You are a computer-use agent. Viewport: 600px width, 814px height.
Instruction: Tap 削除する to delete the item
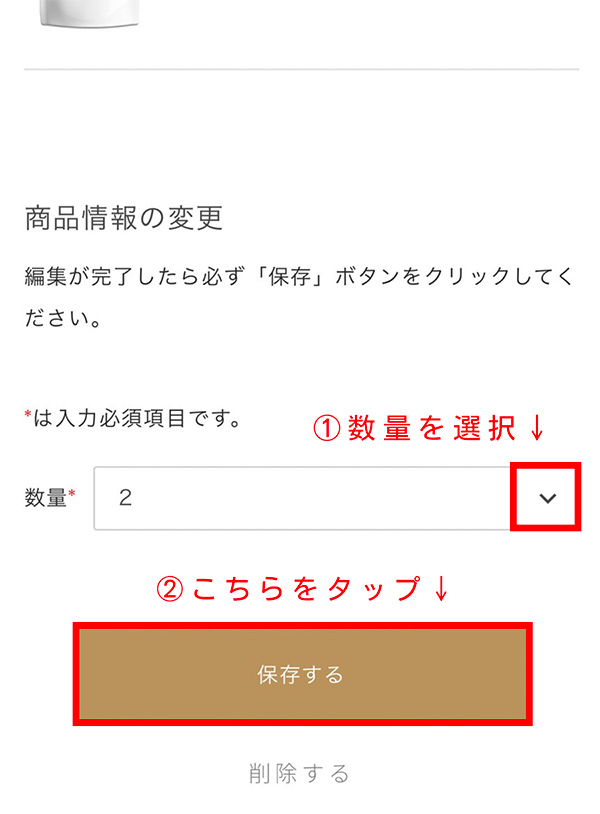(300, 773)
